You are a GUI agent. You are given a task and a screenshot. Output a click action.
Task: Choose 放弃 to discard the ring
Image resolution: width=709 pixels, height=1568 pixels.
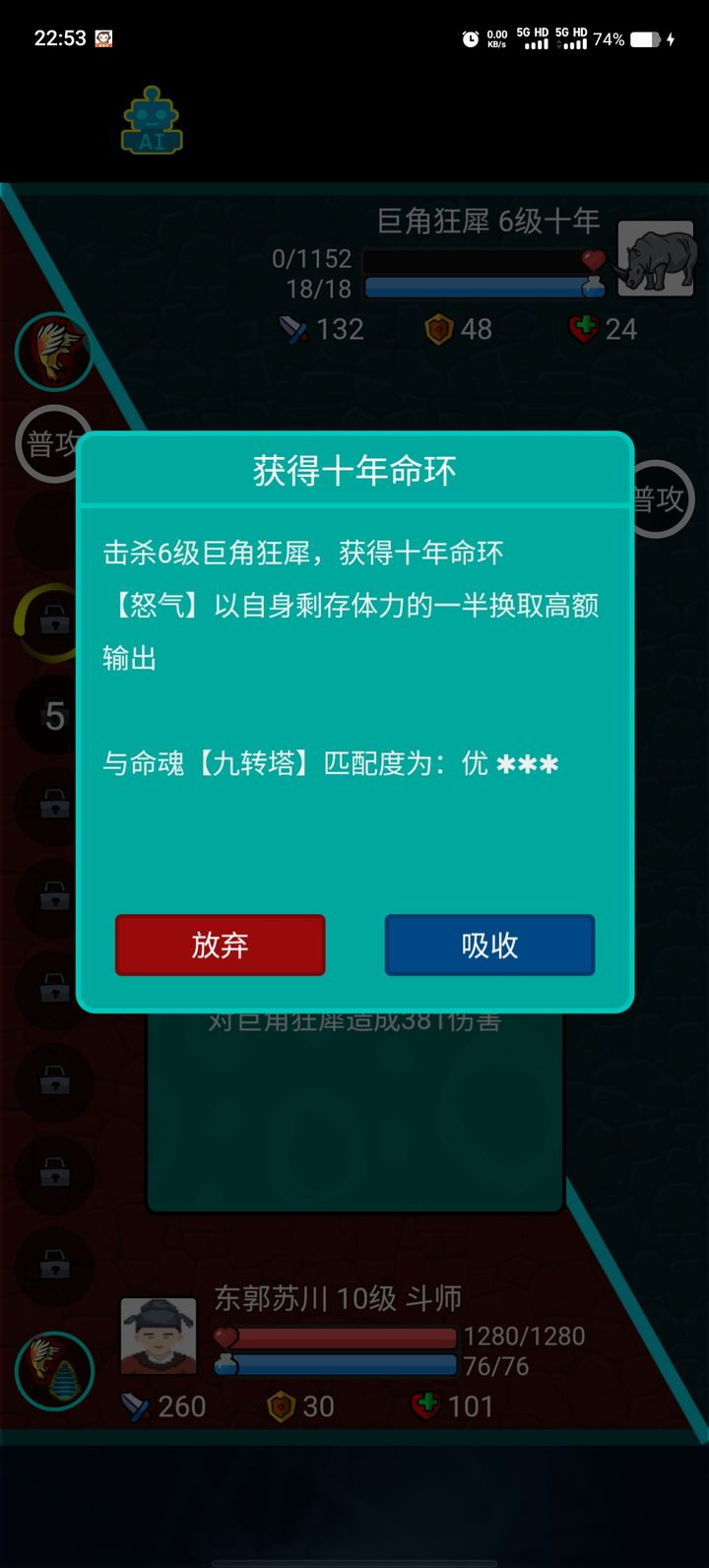tap(220, 946)
